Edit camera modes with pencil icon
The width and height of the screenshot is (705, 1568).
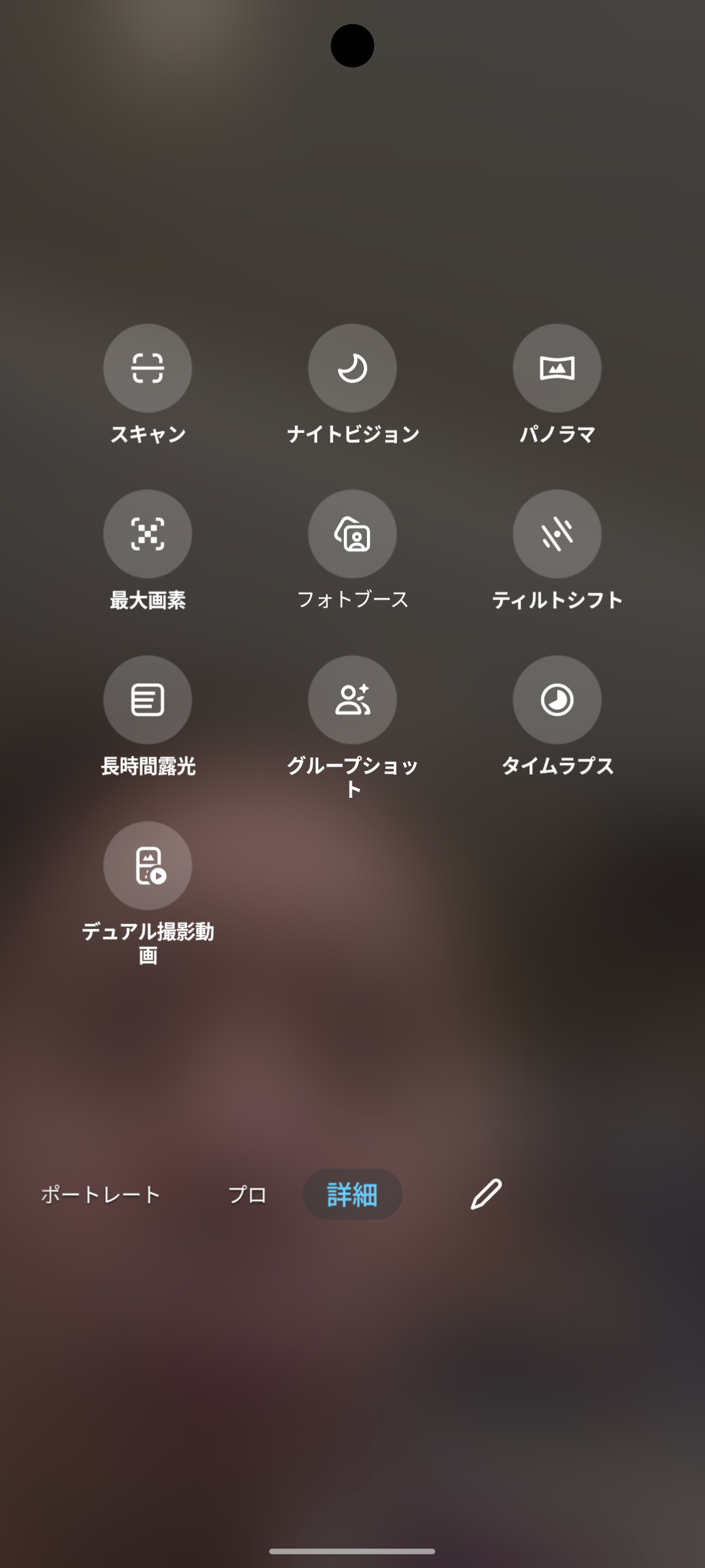pos(486,1194)
